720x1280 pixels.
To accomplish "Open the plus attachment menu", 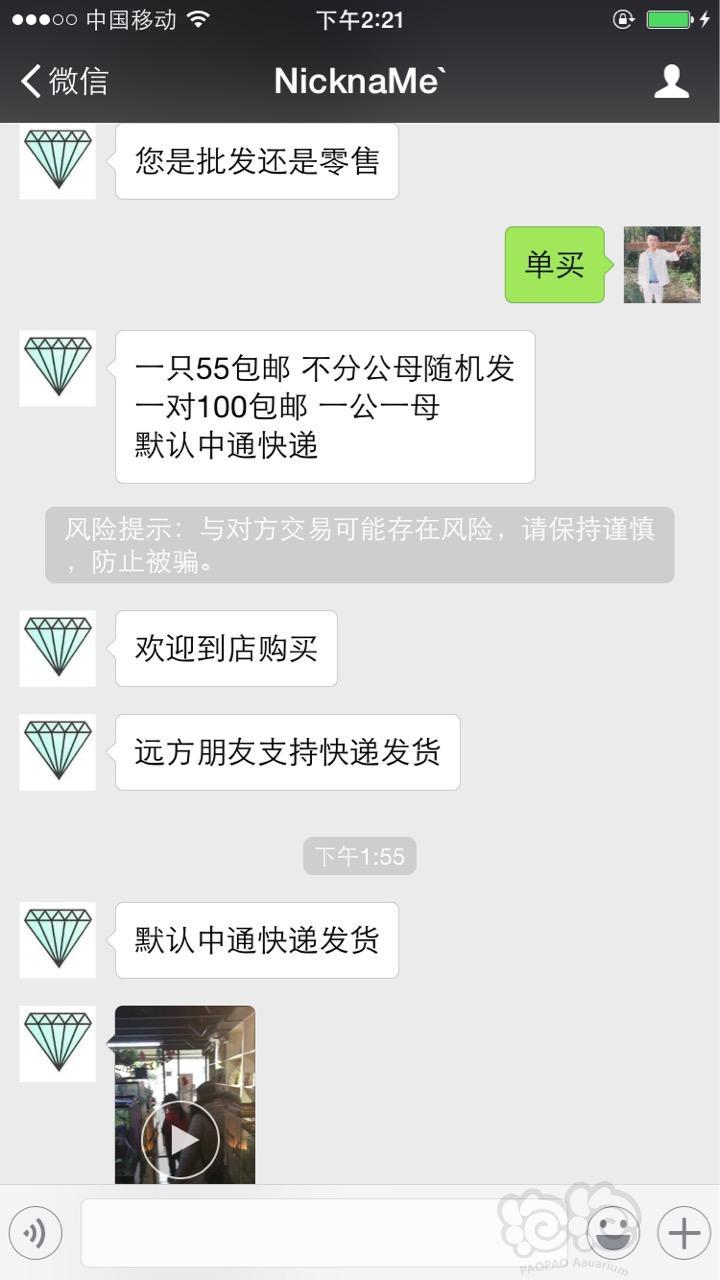I will [x=682, y=1232].
